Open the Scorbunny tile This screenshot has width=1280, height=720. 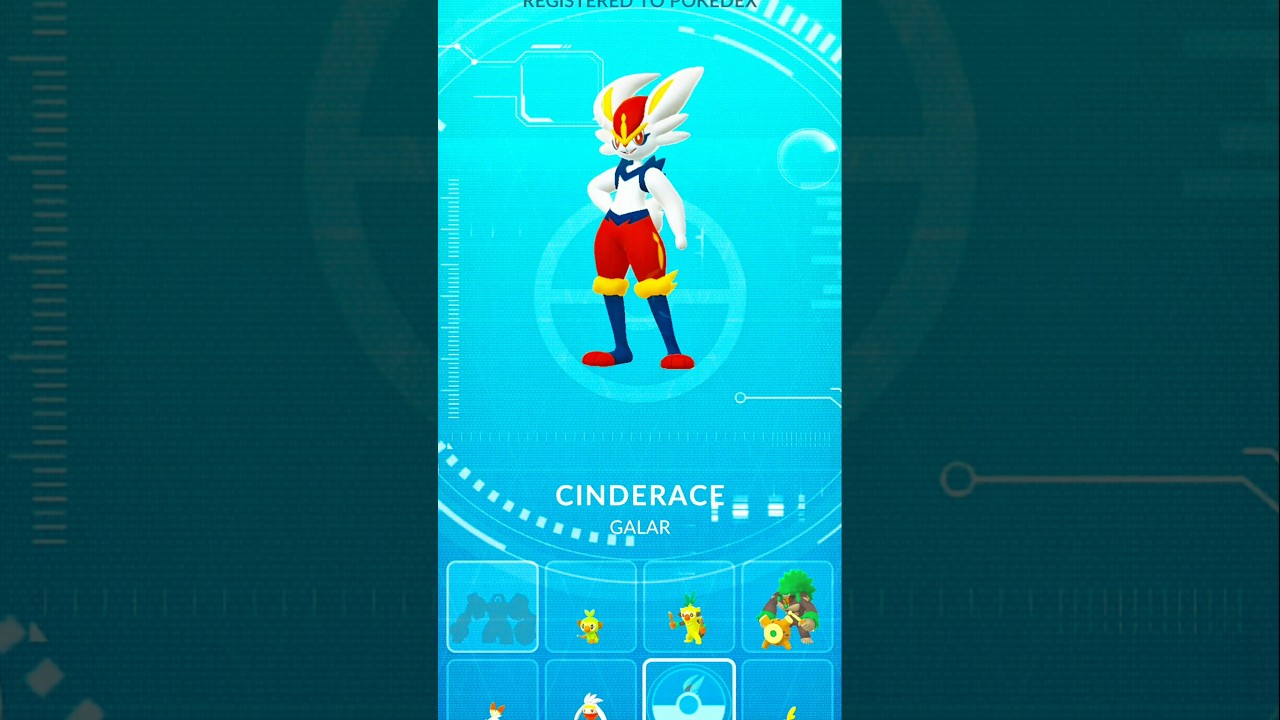492,693
